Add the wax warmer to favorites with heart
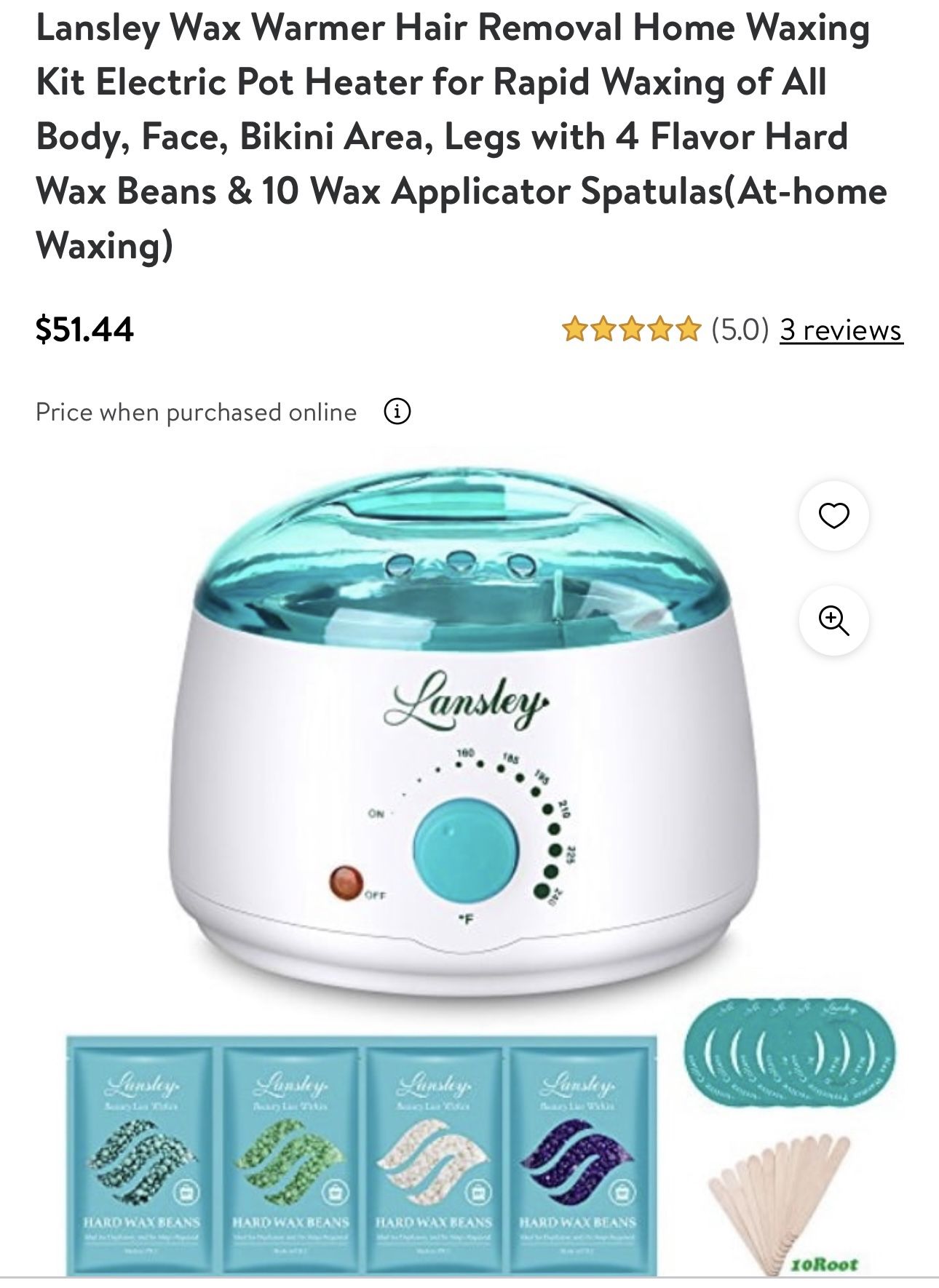 pos(833,515)
